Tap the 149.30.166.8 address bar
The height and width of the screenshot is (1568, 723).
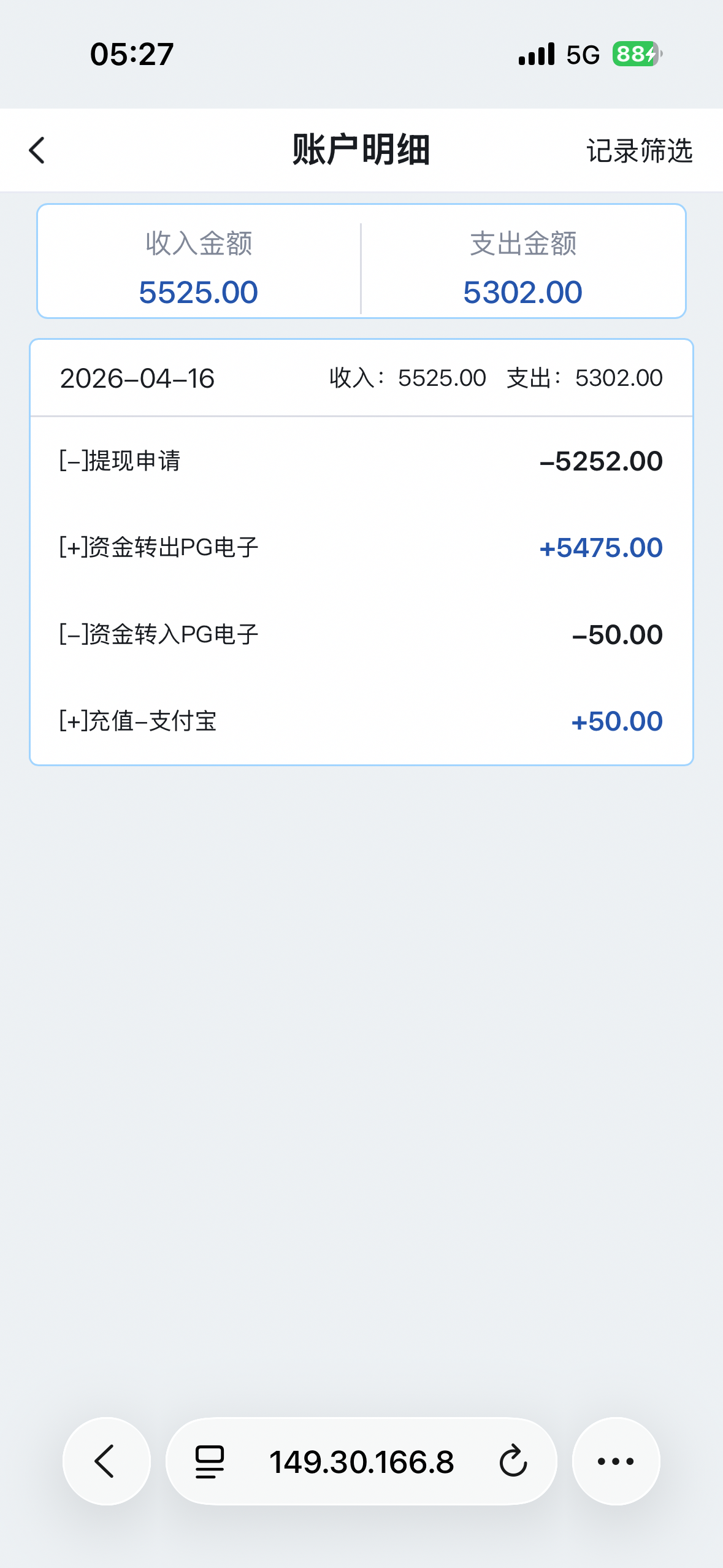pyautogui.click(x=362, y=1462)
